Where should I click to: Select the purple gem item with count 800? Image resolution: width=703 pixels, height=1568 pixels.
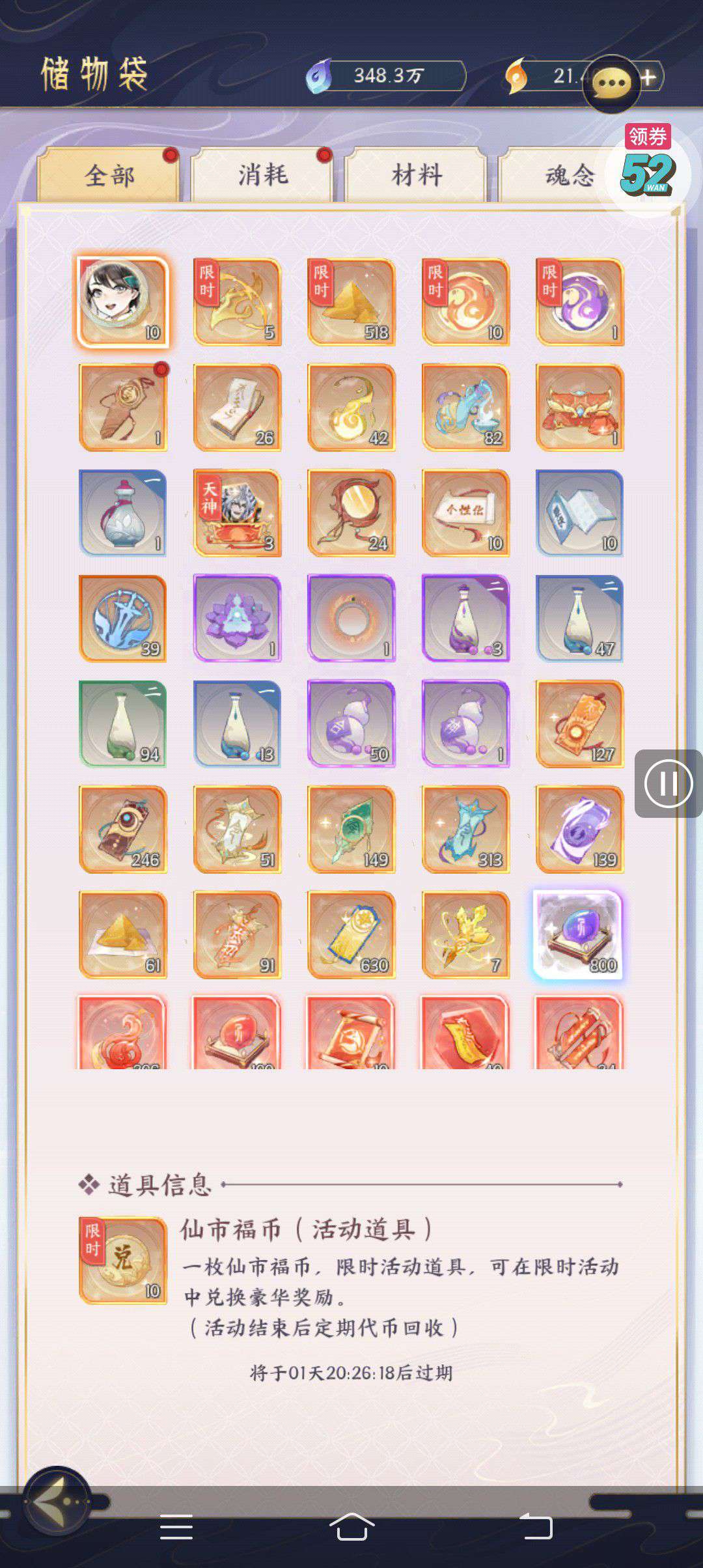pyautogui.click(x=579, y=935)
